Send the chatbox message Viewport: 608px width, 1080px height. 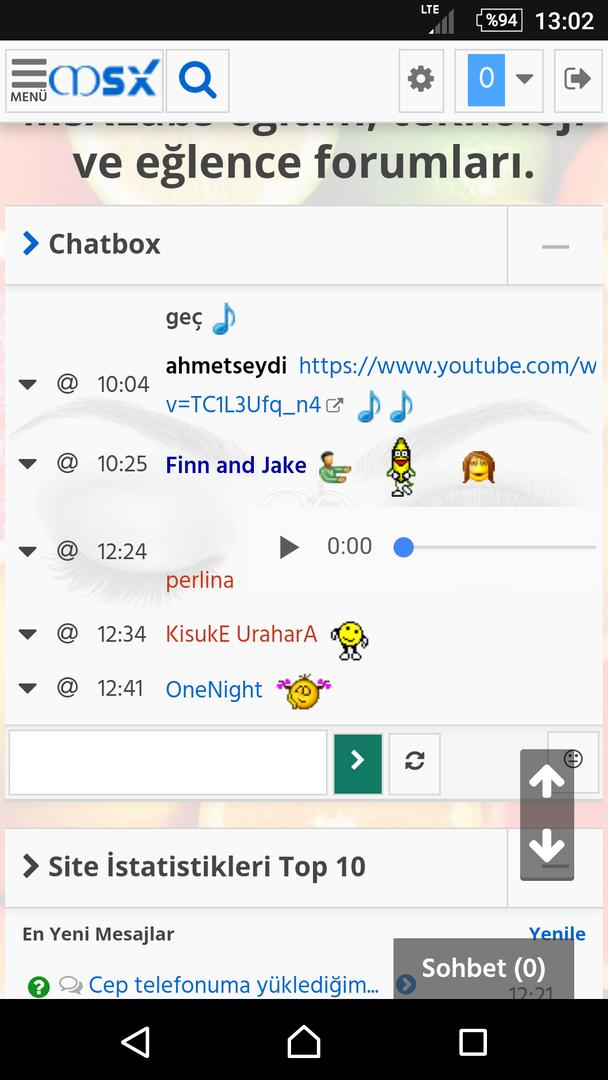pos(358,762)
